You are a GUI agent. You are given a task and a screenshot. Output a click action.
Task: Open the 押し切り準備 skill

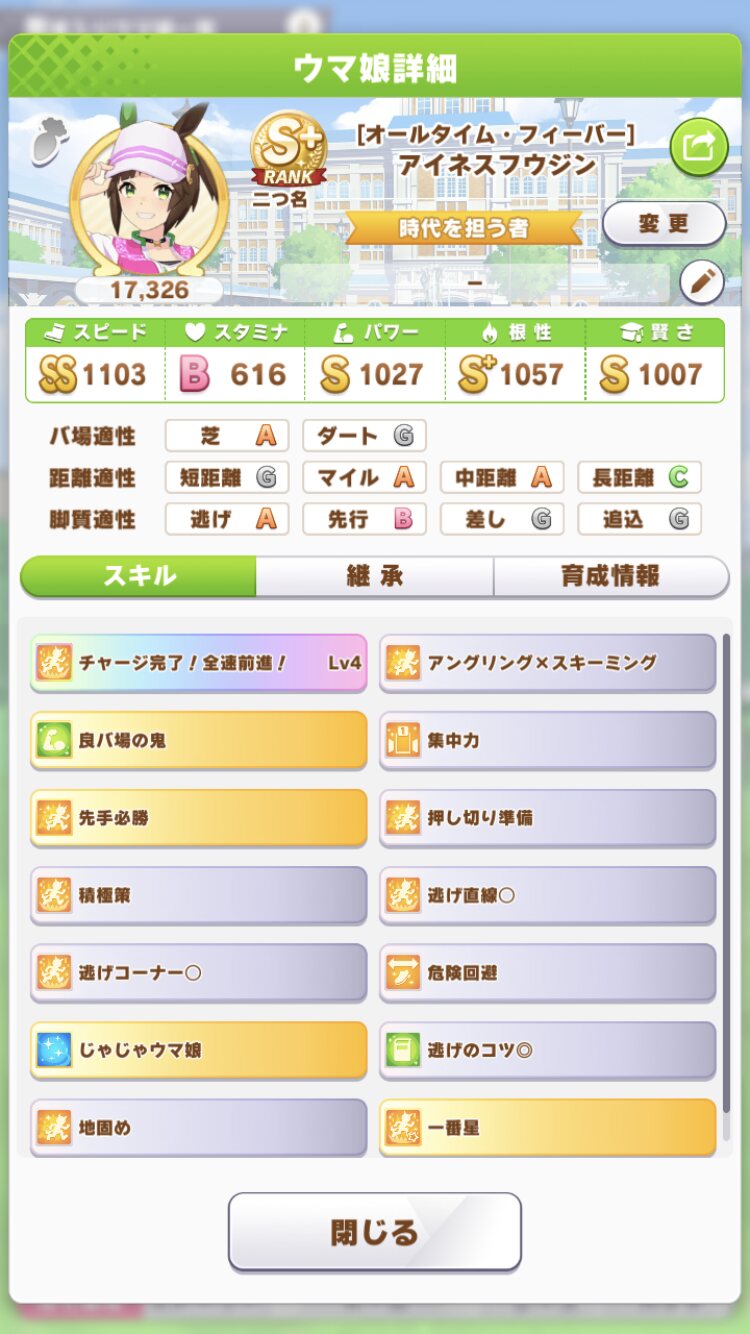(547, 817)
